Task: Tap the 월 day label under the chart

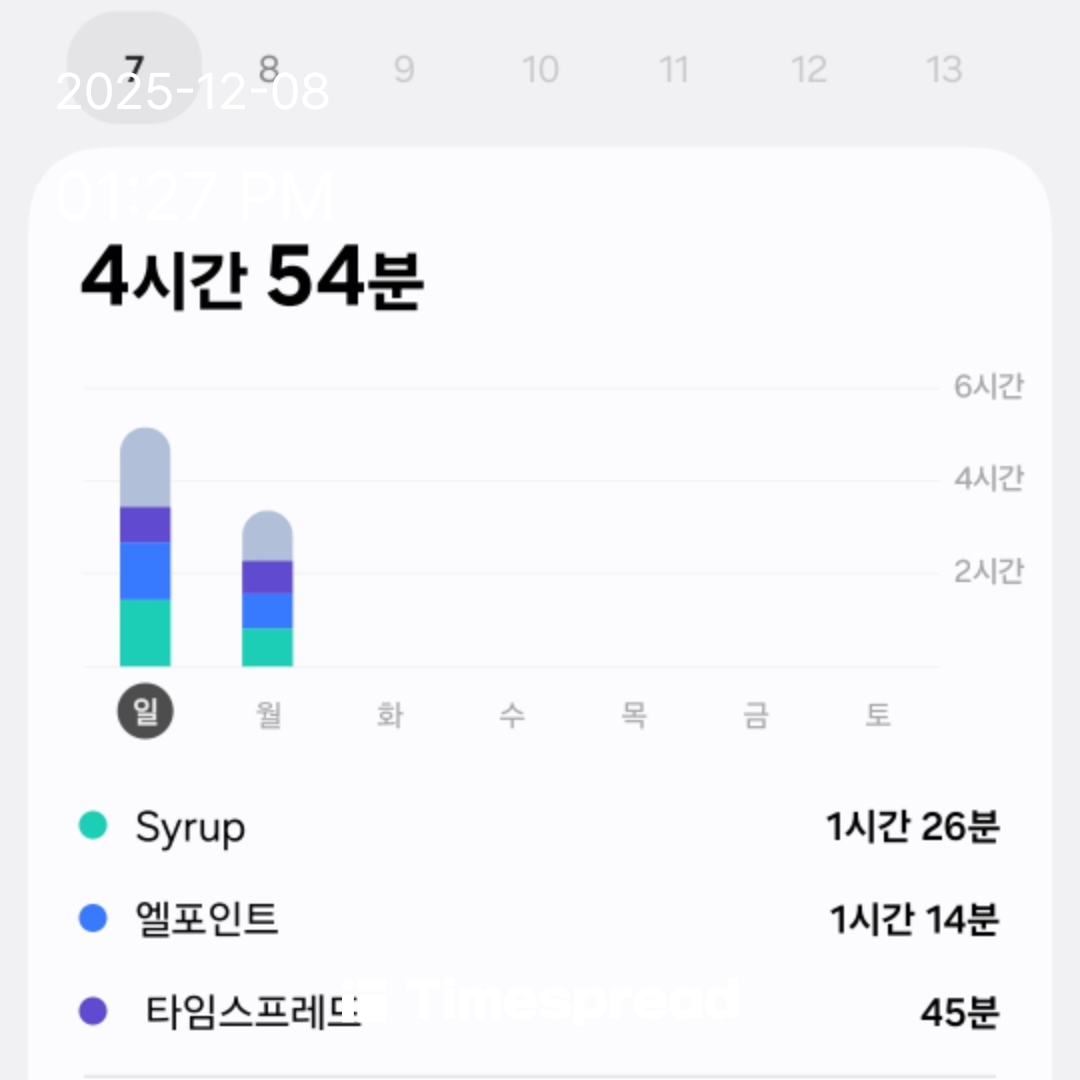Action: coord(268,715)
